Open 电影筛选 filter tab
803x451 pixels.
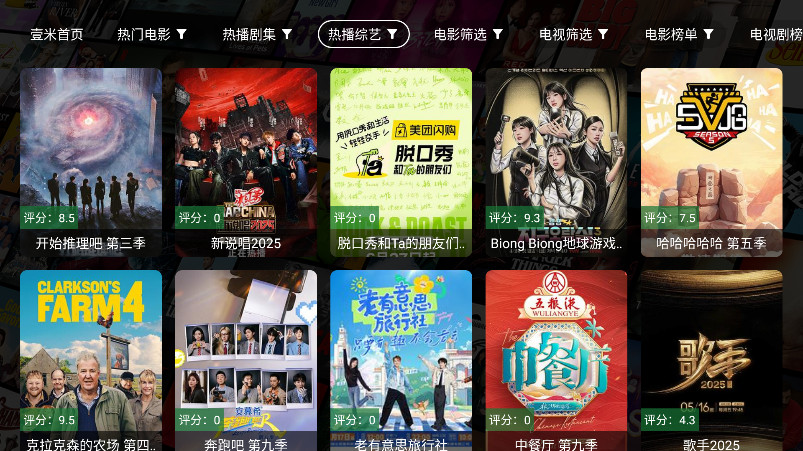[x=468, y=34]
